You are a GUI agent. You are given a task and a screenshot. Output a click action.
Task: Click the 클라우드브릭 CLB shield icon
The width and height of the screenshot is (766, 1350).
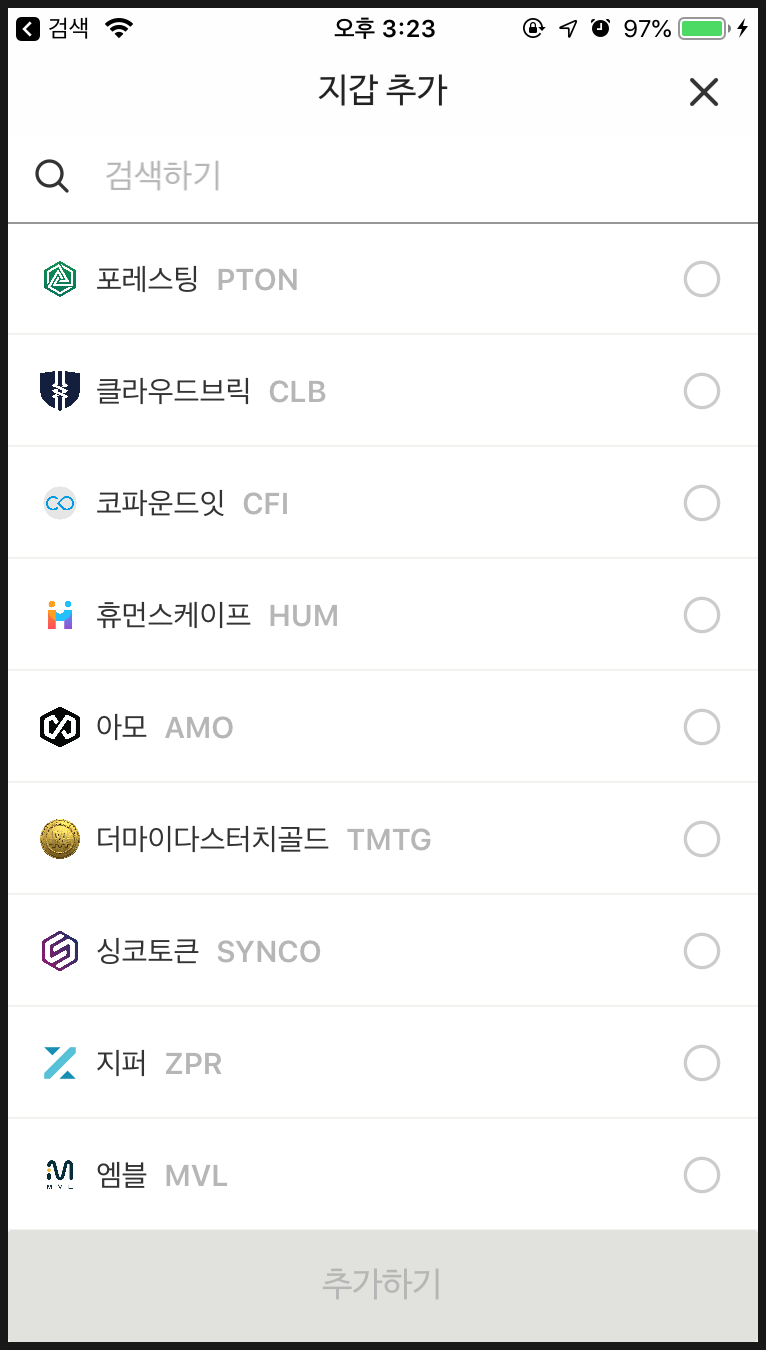coord(60,391)
